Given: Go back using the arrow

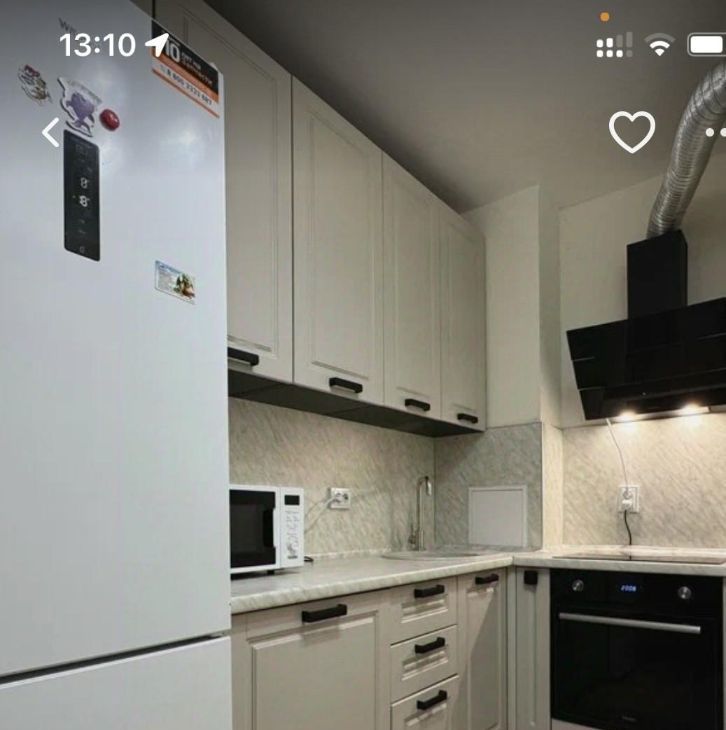Looking at the screenshot, I should (x=51, y=132).
